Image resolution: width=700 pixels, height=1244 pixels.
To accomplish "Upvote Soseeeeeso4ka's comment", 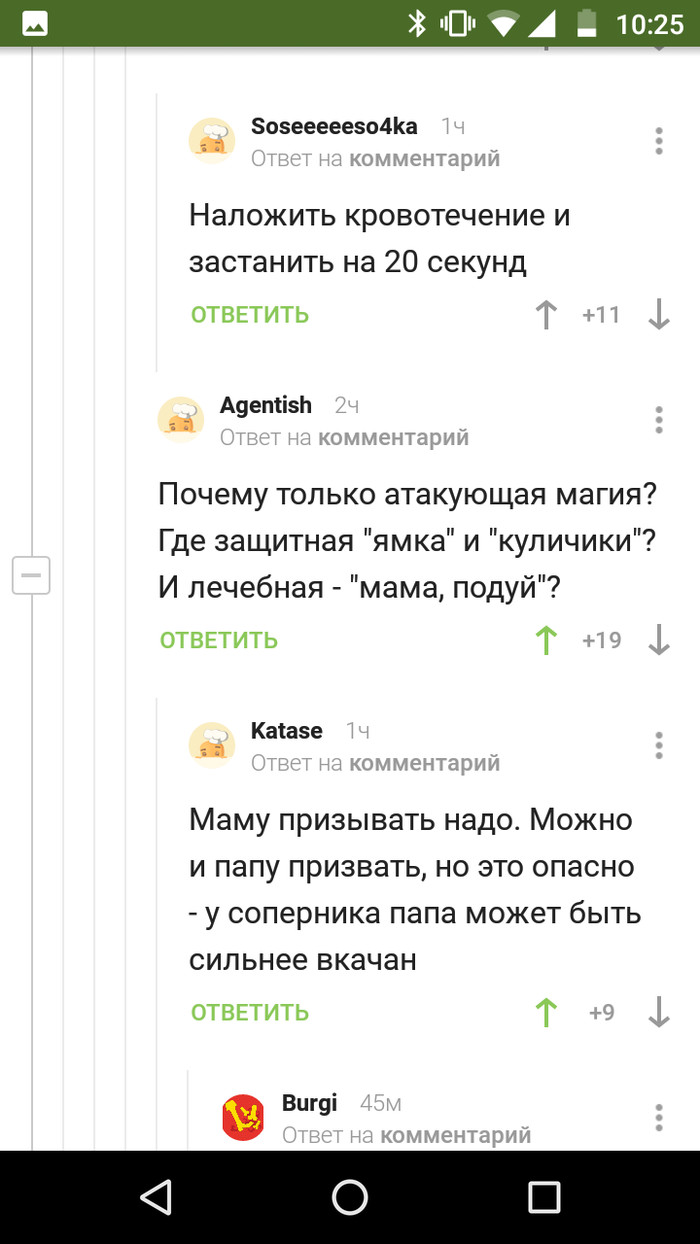I will (x=546, y=315).
